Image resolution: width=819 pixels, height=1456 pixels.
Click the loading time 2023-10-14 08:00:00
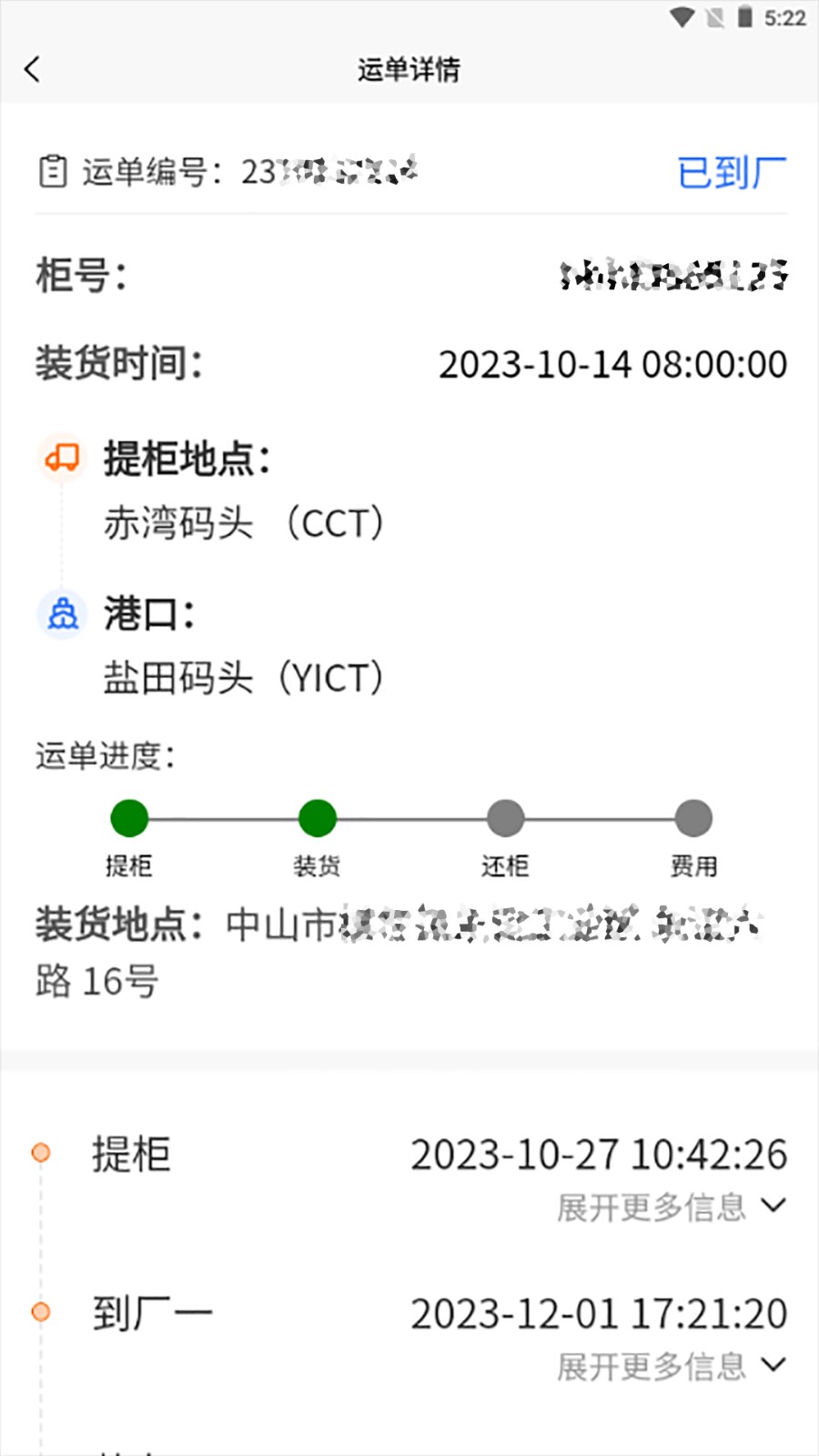pos(612,363)
